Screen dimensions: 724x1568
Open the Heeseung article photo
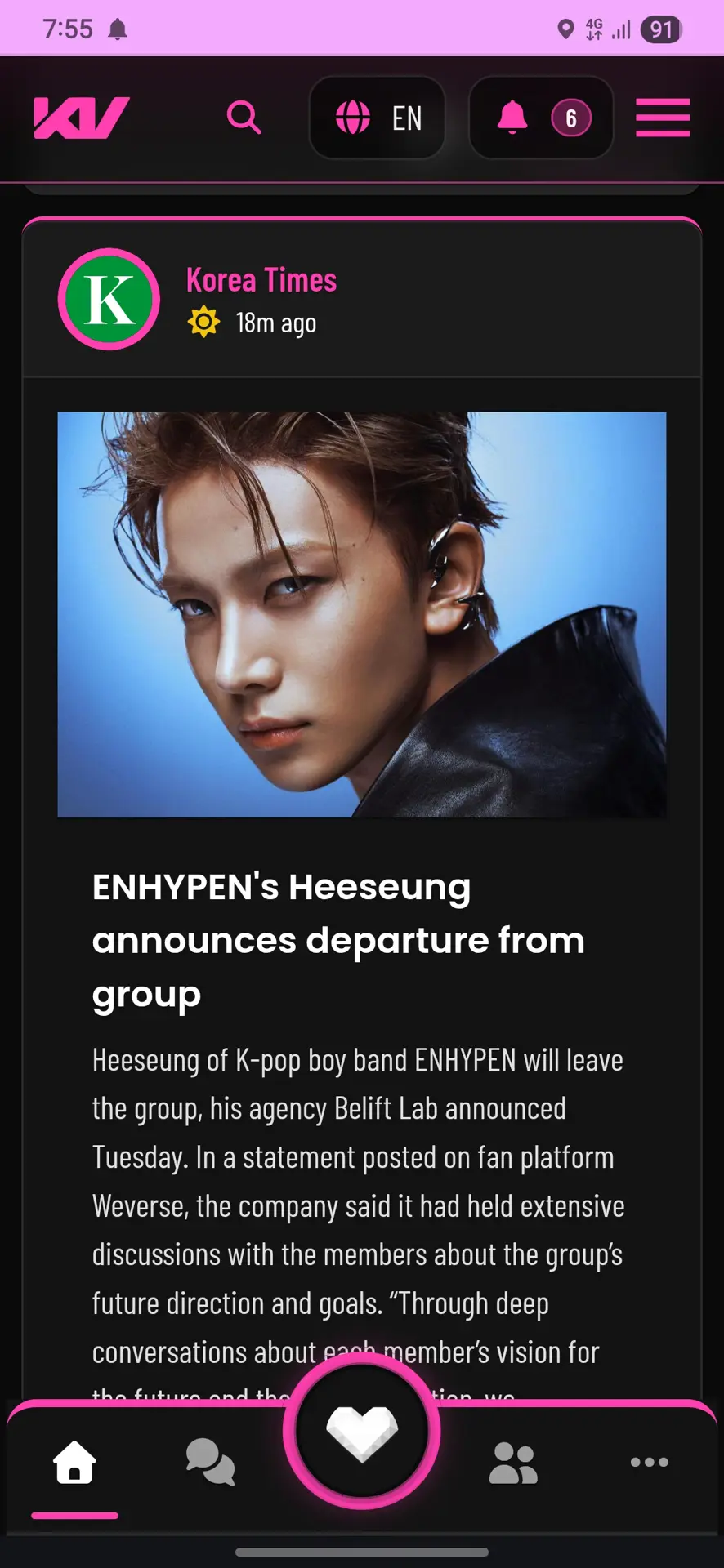coord(362,614)
